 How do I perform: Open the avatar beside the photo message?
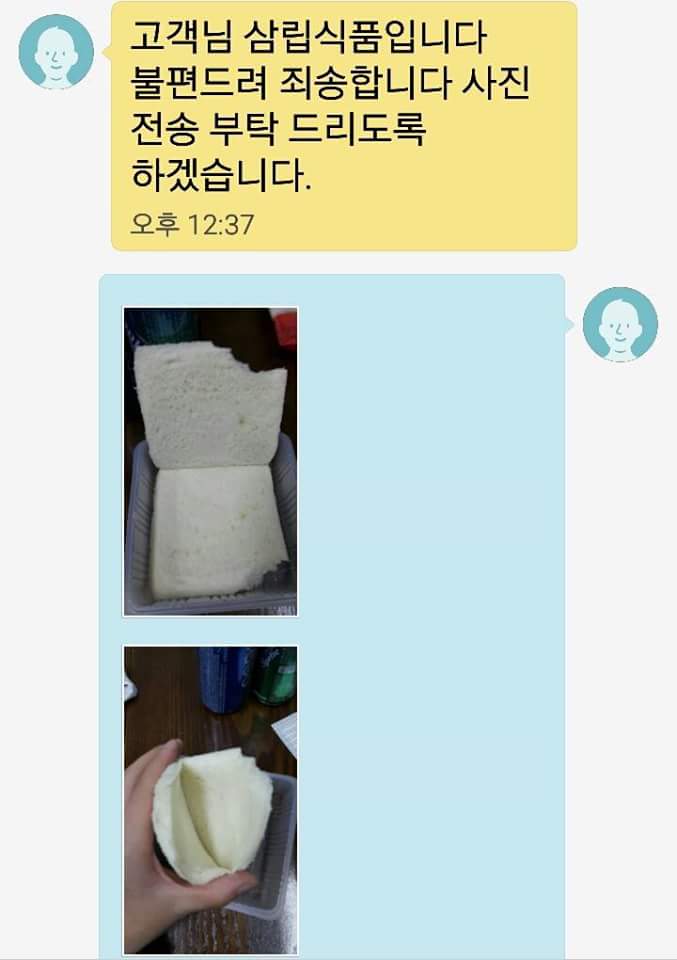[x=620, y=324]
